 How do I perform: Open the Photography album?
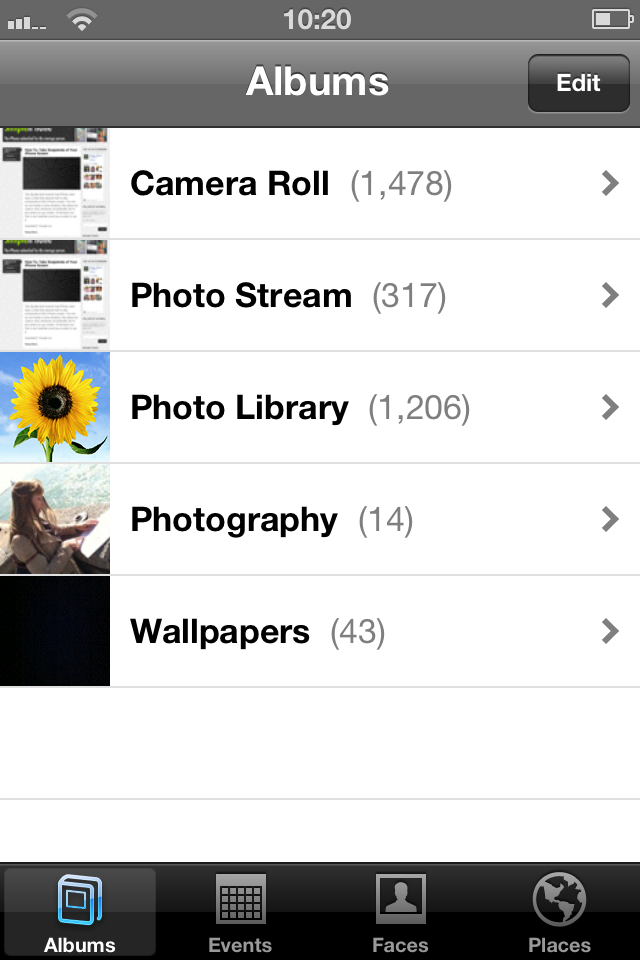click(x=320, y=520)
